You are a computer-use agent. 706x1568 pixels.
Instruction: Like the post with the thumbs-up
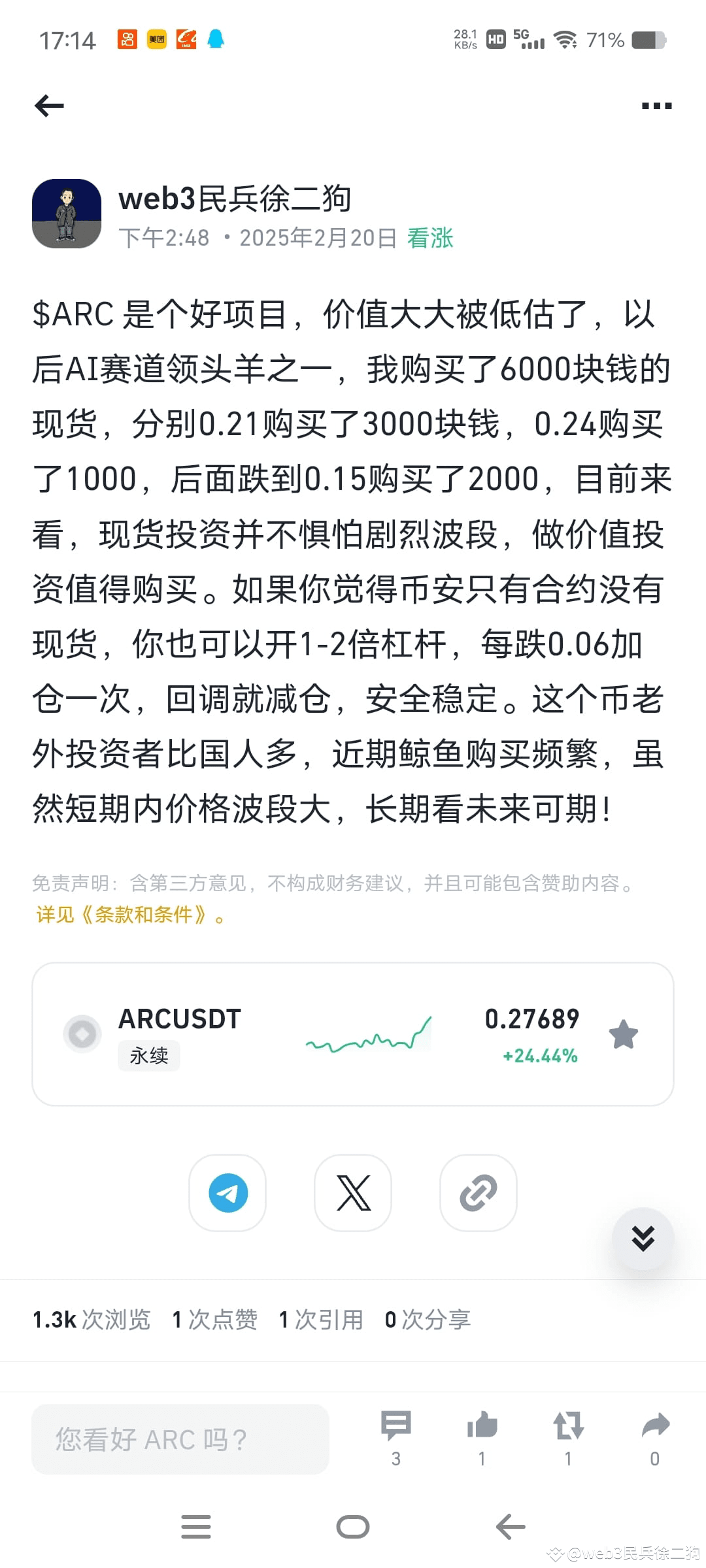pos(482,1424)
